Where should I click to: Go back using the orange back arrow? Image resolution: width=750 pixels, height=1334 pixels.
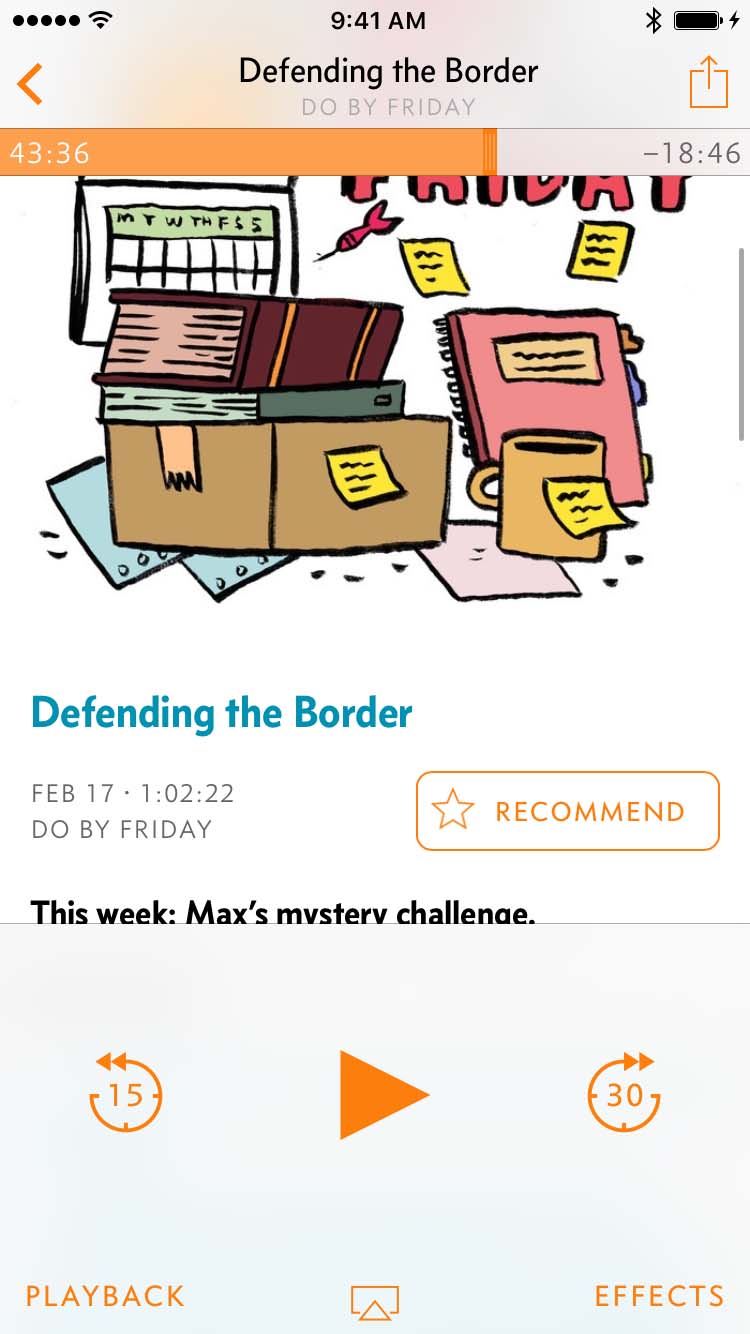point(31,84)
